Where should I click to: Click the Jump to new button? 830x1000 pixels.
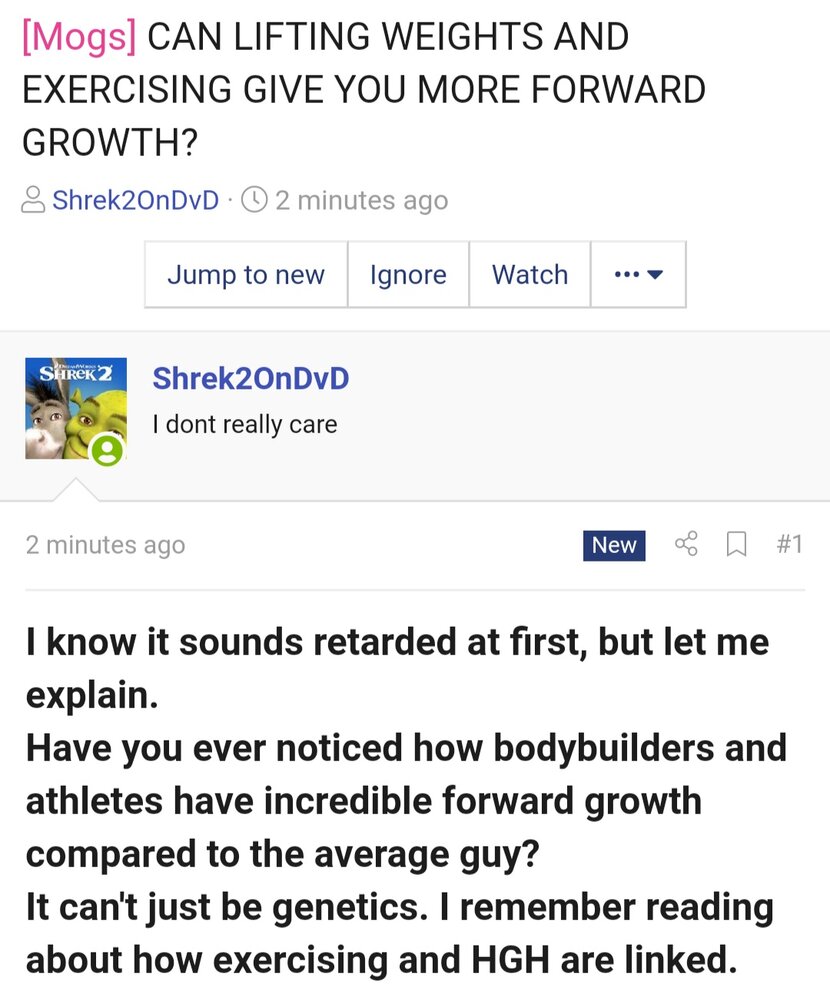[245, 274]
